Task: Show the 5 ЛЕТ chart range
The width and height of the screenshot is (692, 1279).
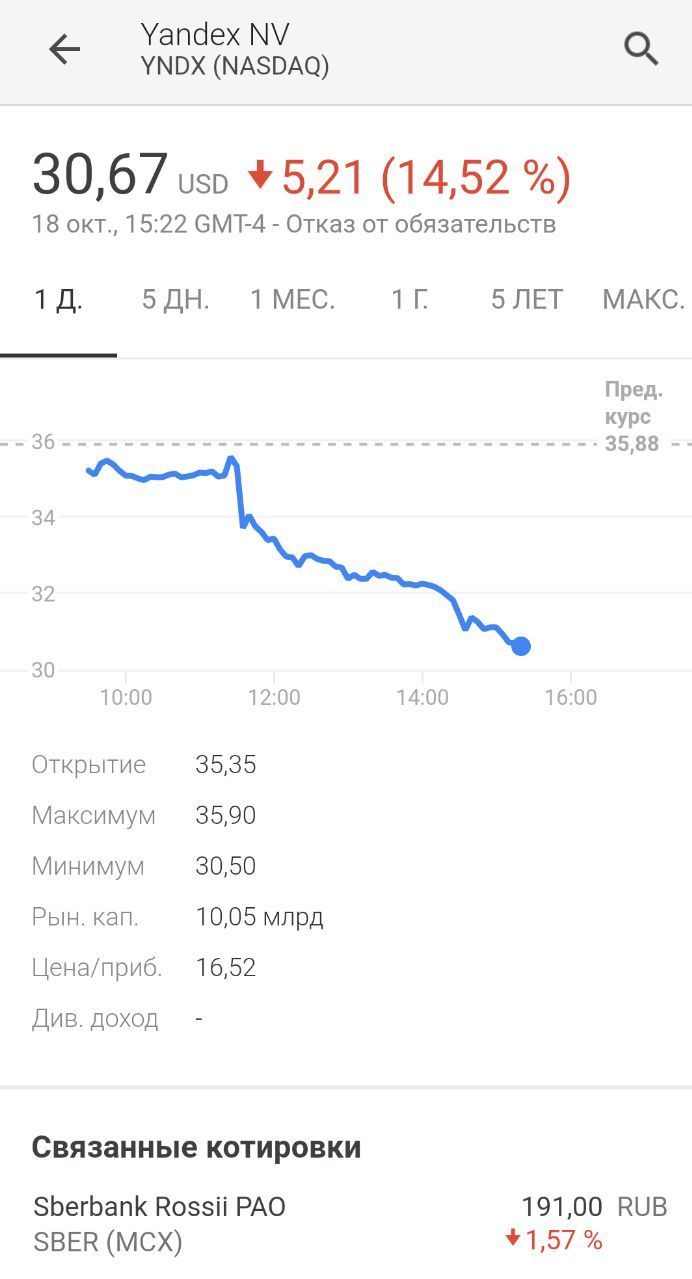Action: pos(526,299)
